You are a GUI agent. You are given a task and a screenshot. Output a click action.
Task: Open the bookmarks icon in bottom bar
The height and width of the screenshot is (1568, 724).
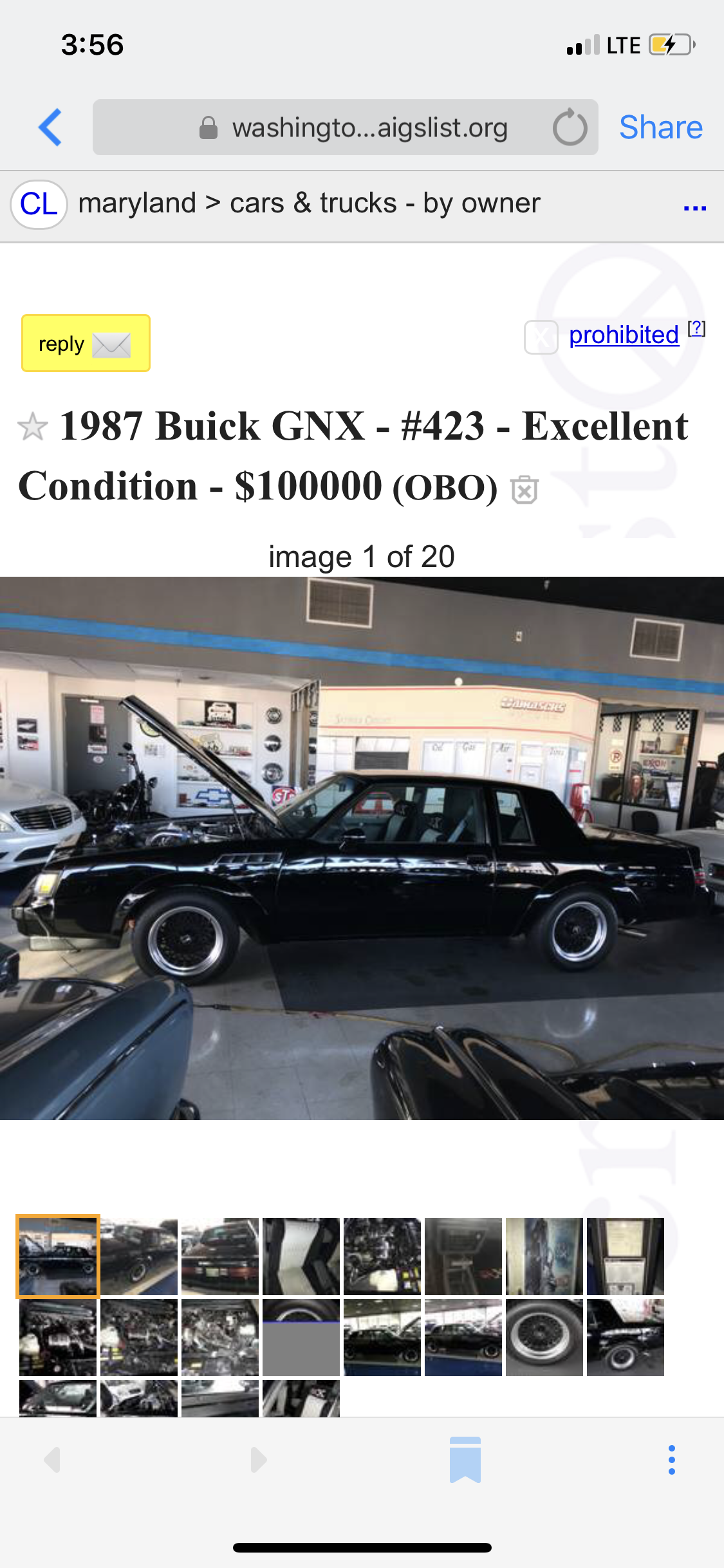(465, 1460)
